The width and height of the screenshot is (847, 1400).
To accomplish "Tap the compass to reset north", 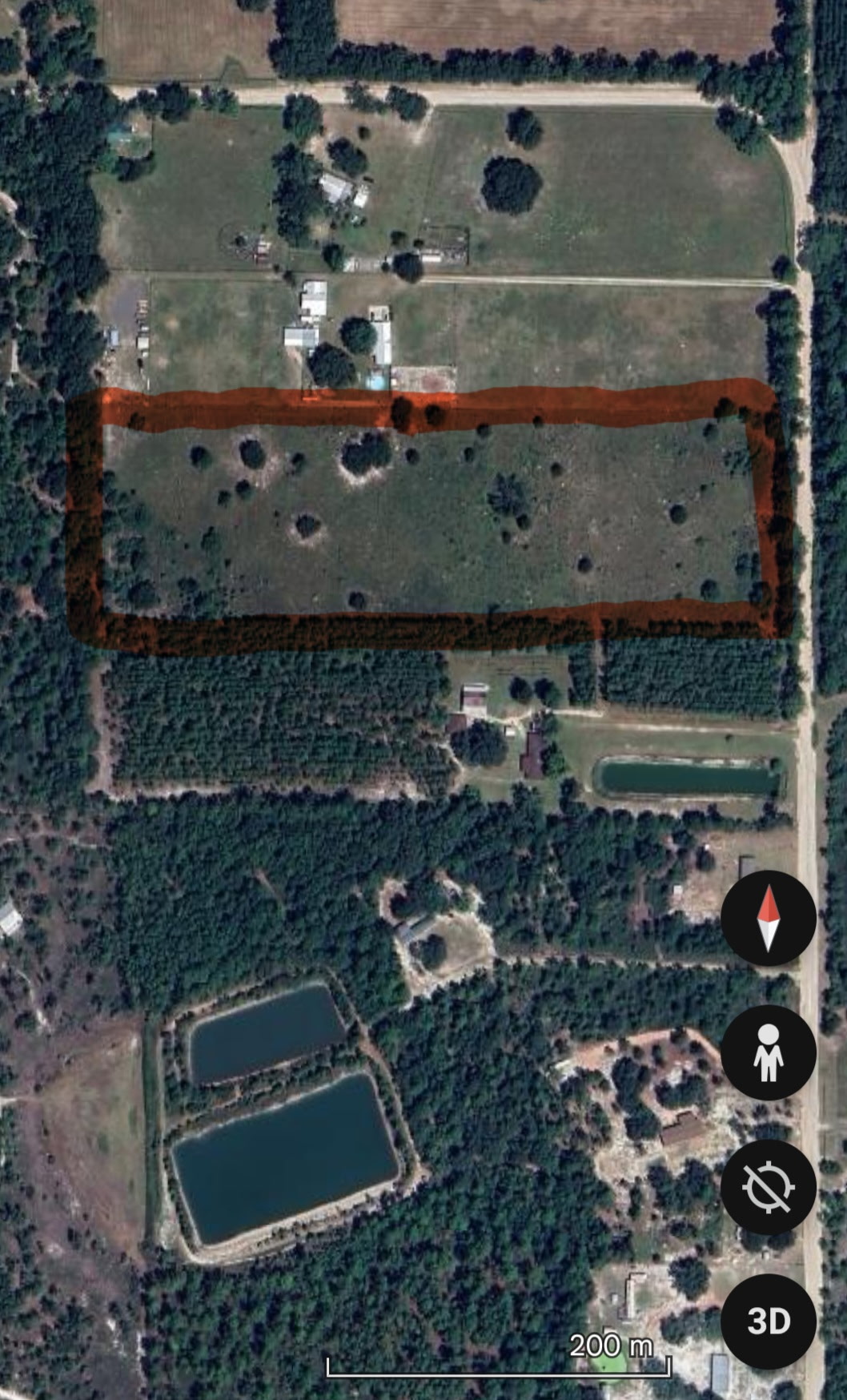I will pyautogui.click(x=769, y=918).
